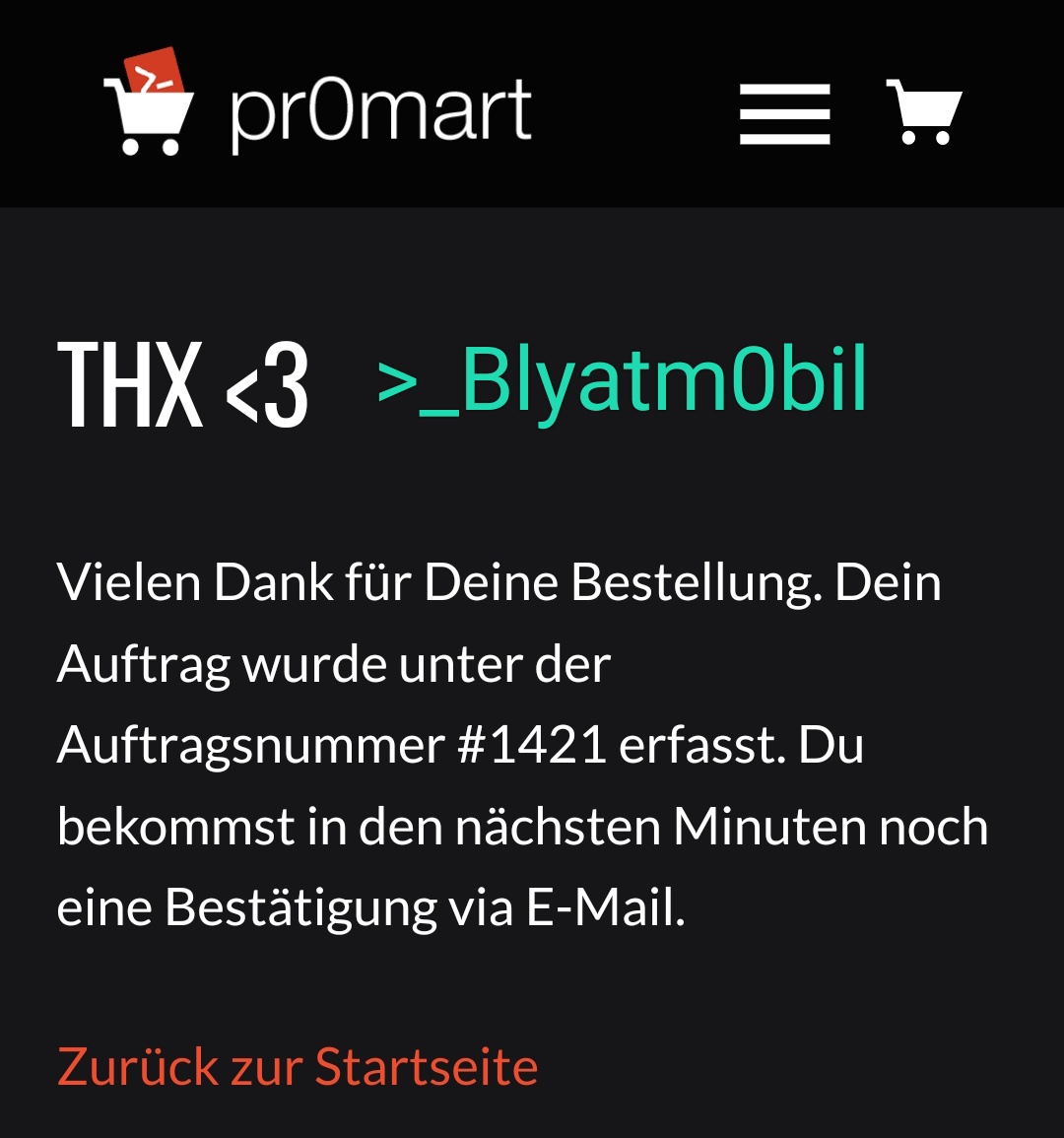The height and width of the screenshot is (1138, 1064).
Task: Open the hamburger menu
Action: tap(784, 114)
